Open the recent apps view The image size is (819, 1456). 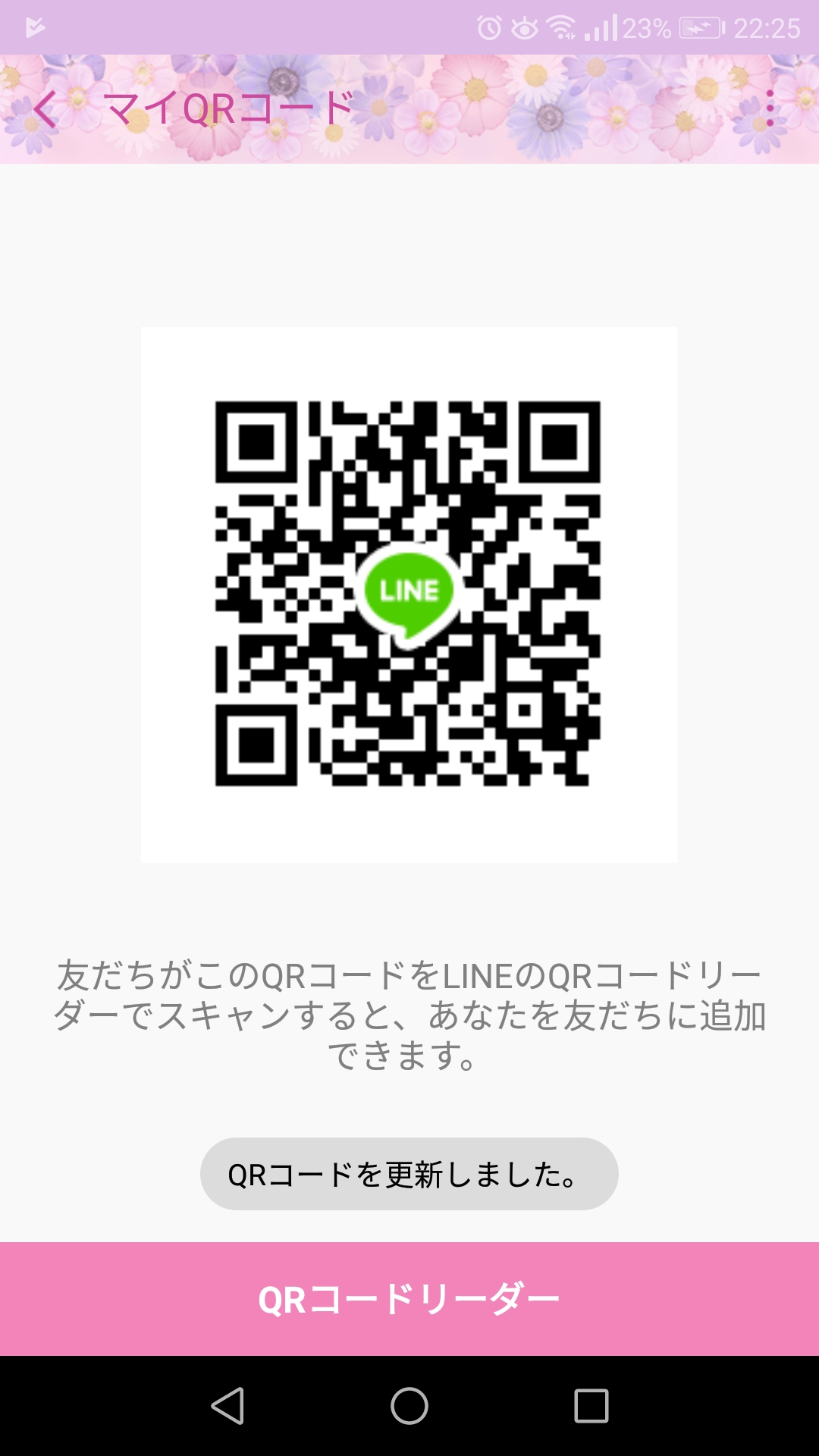pos(591,1407)
